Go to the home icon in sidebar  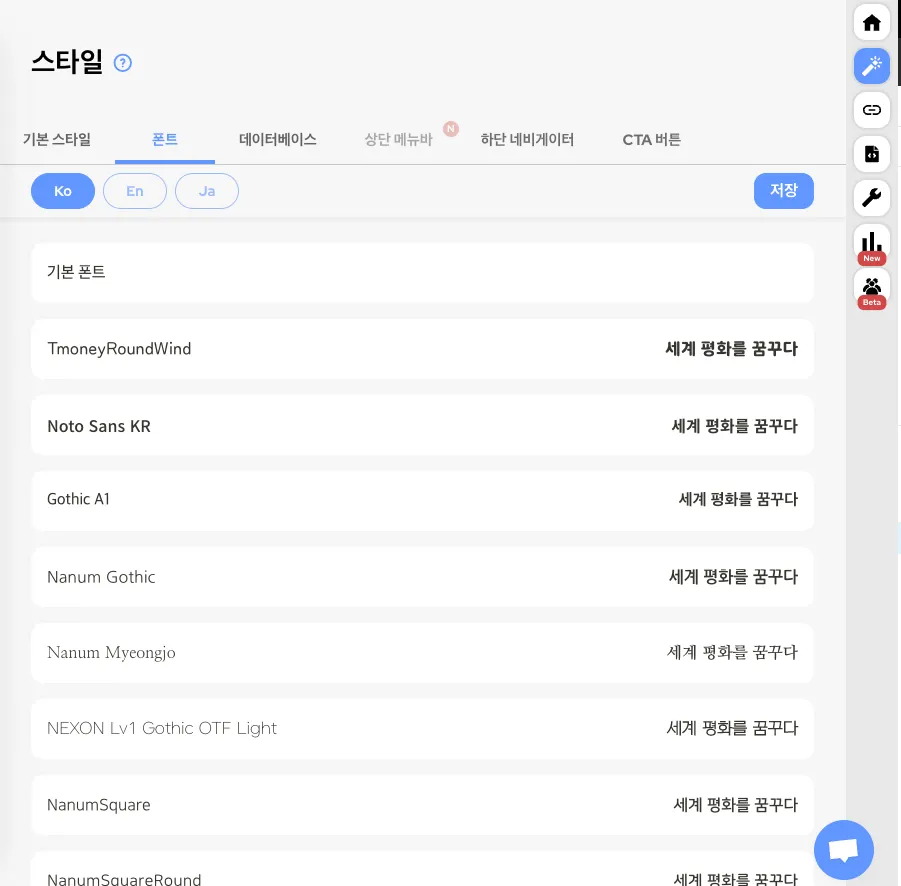tap(872, 23)
